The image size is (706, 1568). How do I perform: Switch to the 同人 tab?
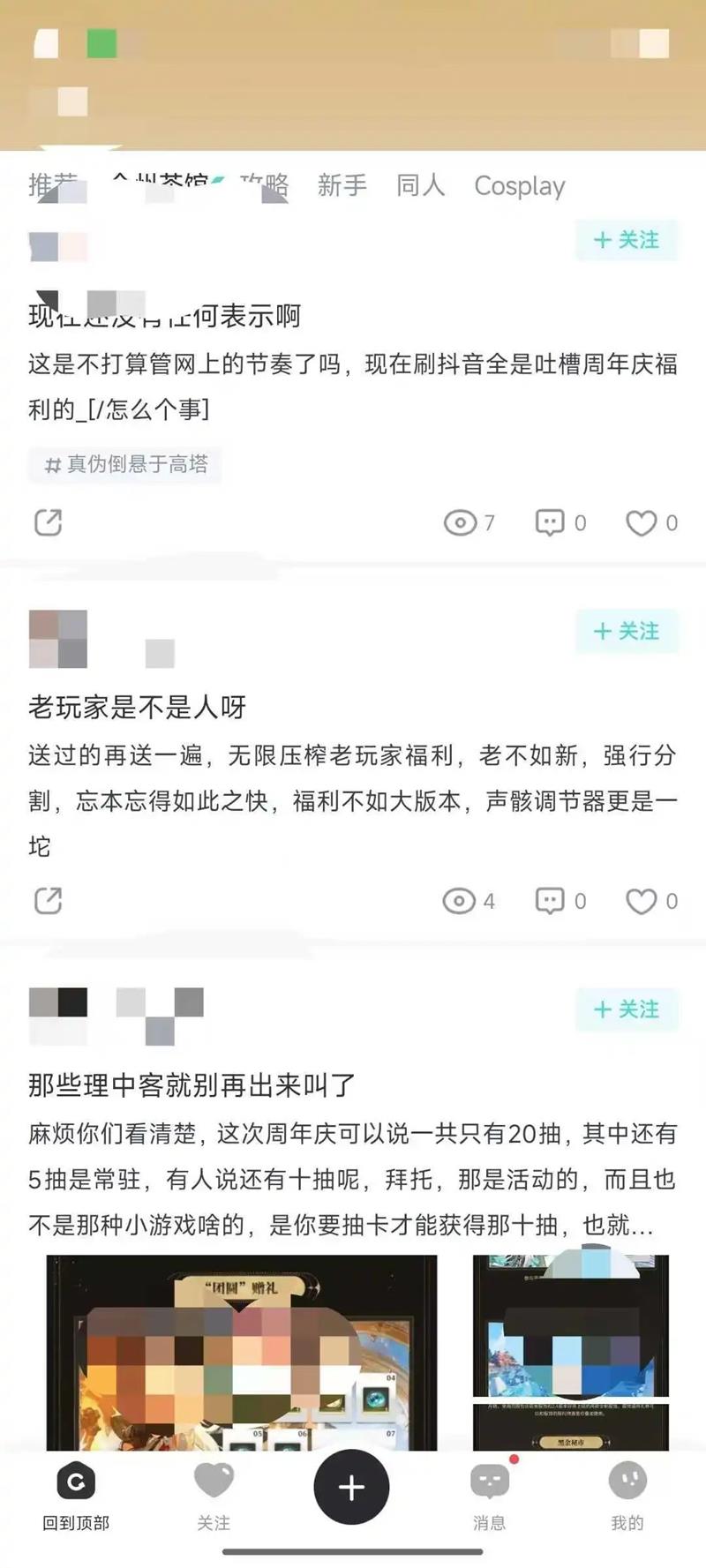click(420, 185)
